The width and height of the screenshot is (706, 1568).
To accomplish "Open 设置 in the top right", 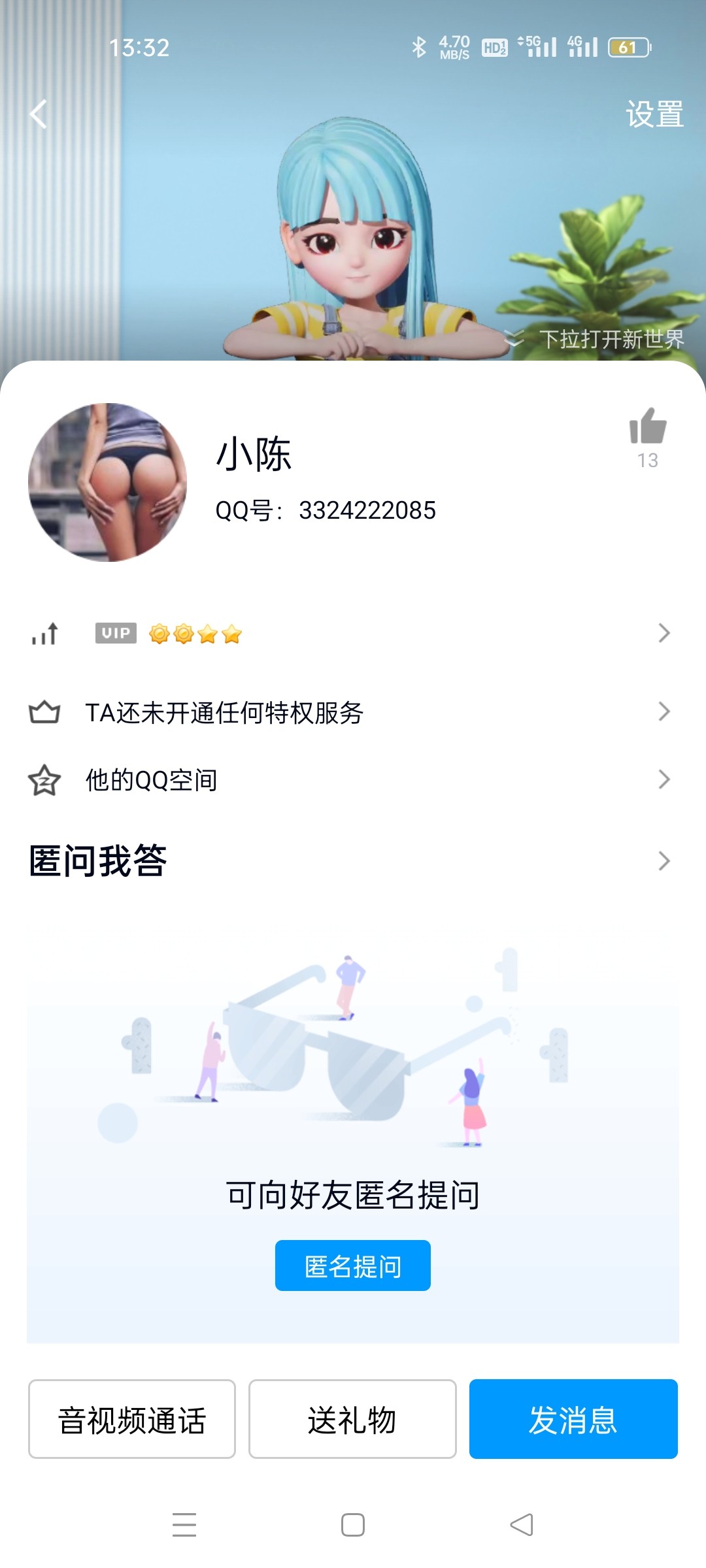I will pos(654,114).
